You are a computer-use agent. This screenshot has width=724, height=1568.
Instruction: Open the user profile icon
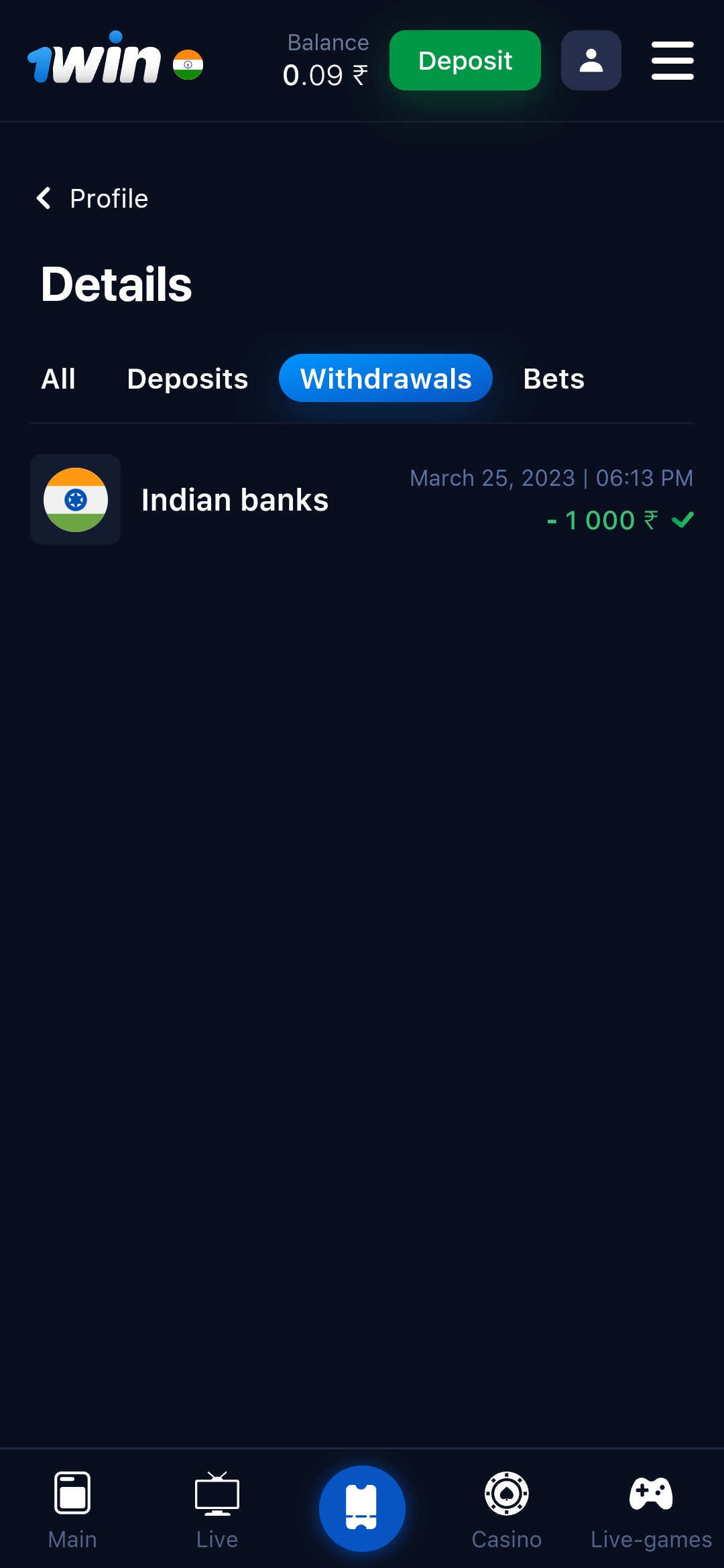click(x=591, y=60)
